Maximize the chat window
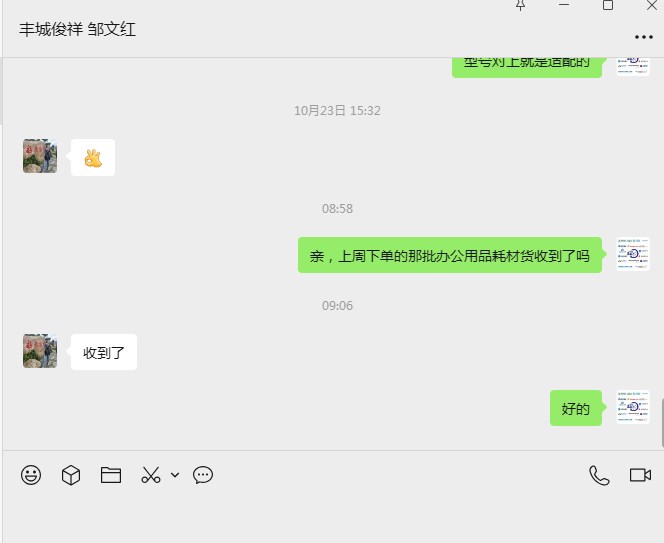Viewport: 664px width, 543px height. tap(608, 5)
